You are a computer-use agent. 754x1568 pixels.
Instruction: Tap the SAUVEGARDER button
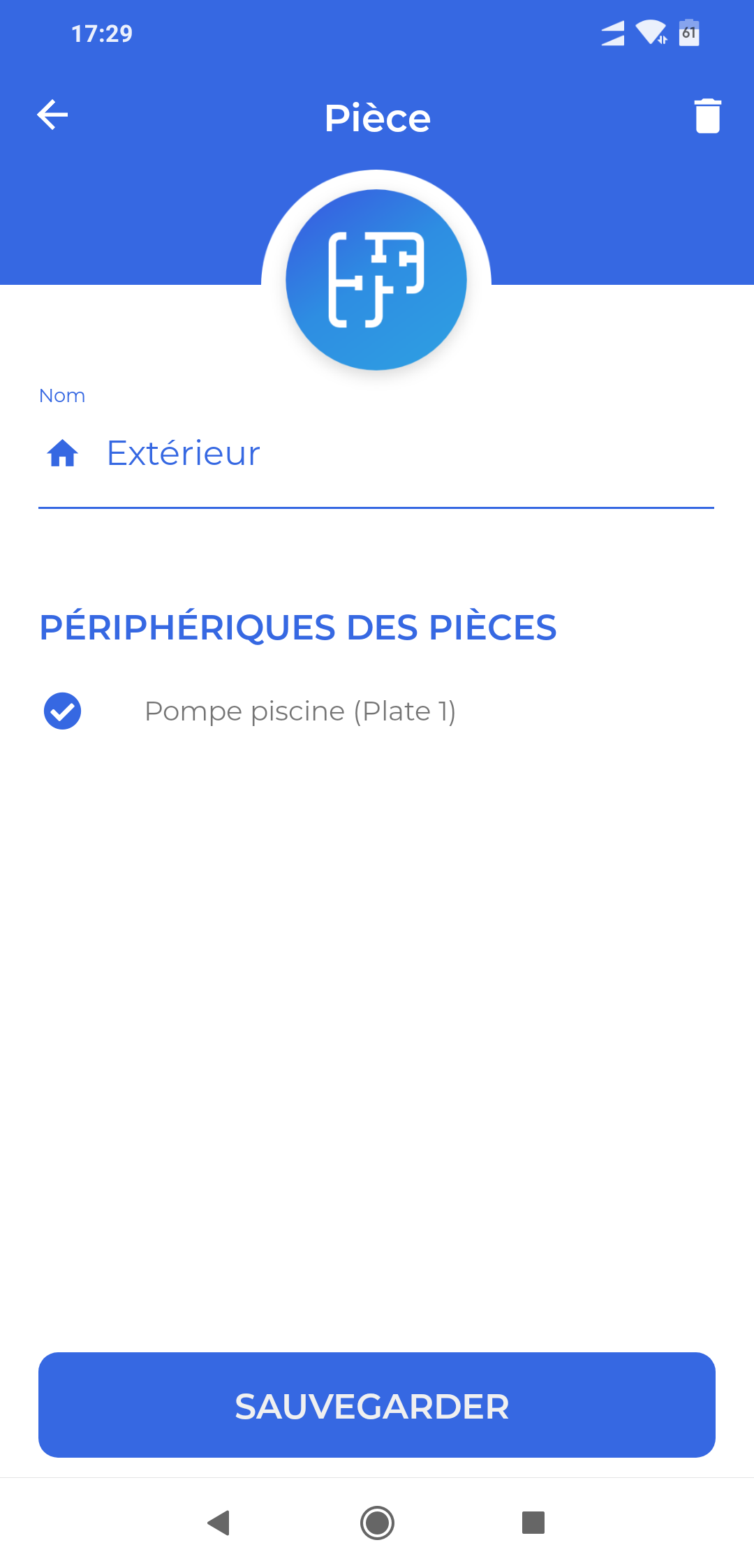point(377,1405)
